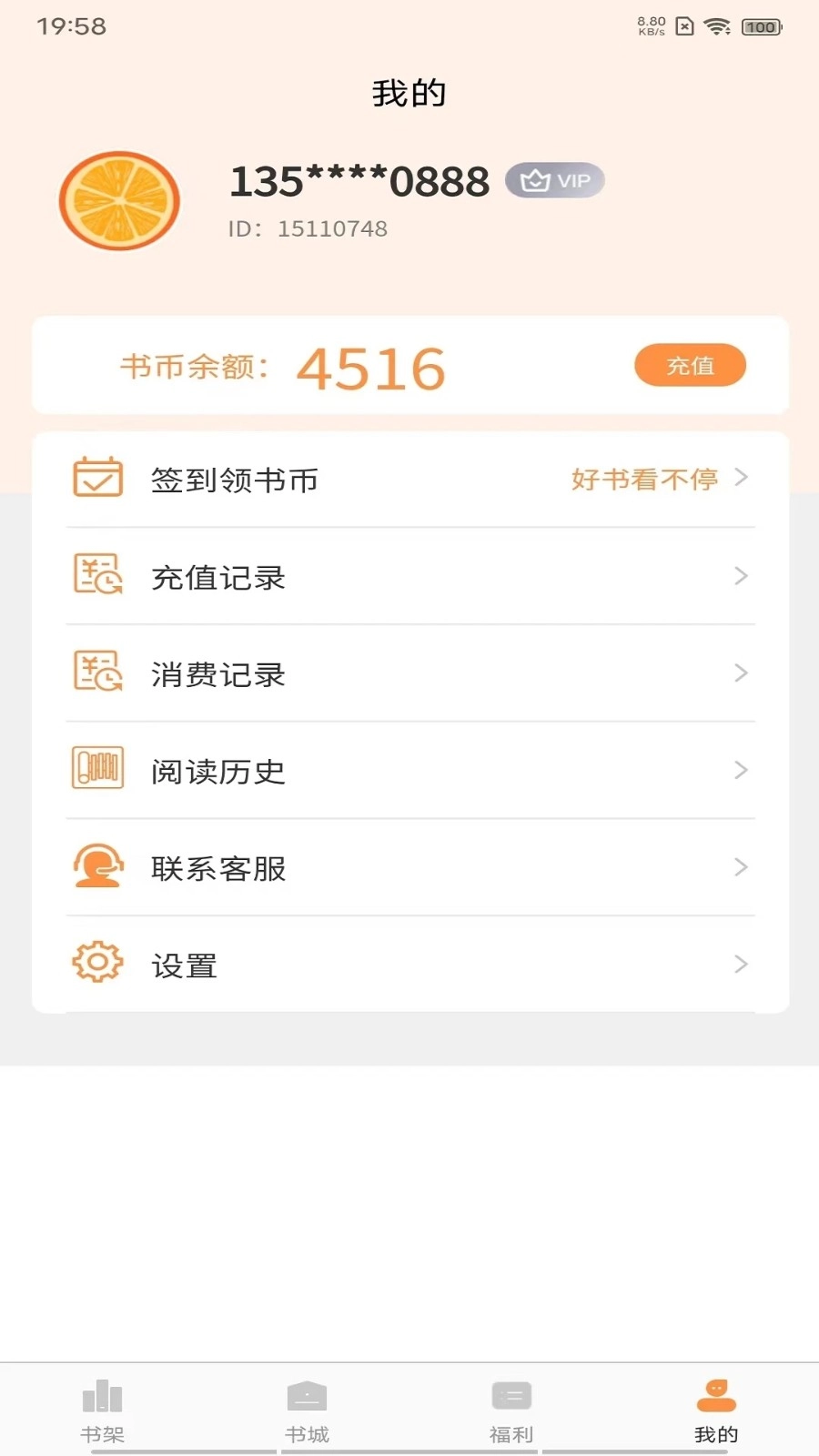Click the customer service headset icon

[96, 866]
